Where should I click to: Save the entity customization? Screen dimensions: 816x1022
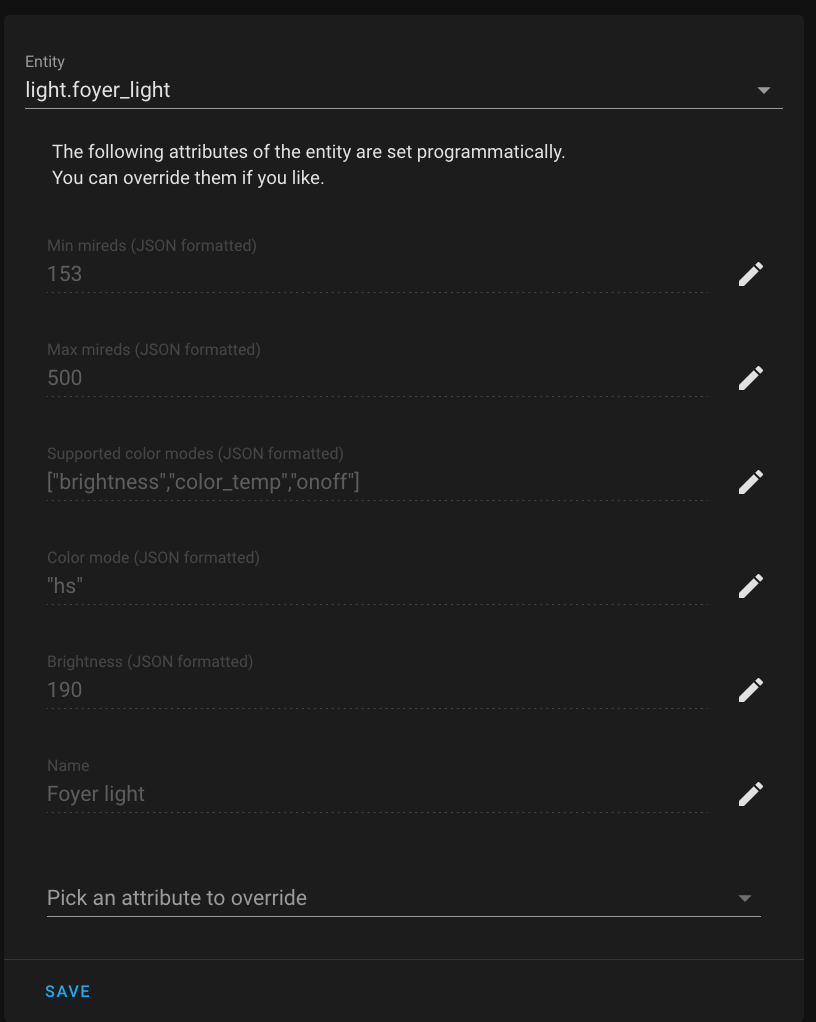[68, 991]
